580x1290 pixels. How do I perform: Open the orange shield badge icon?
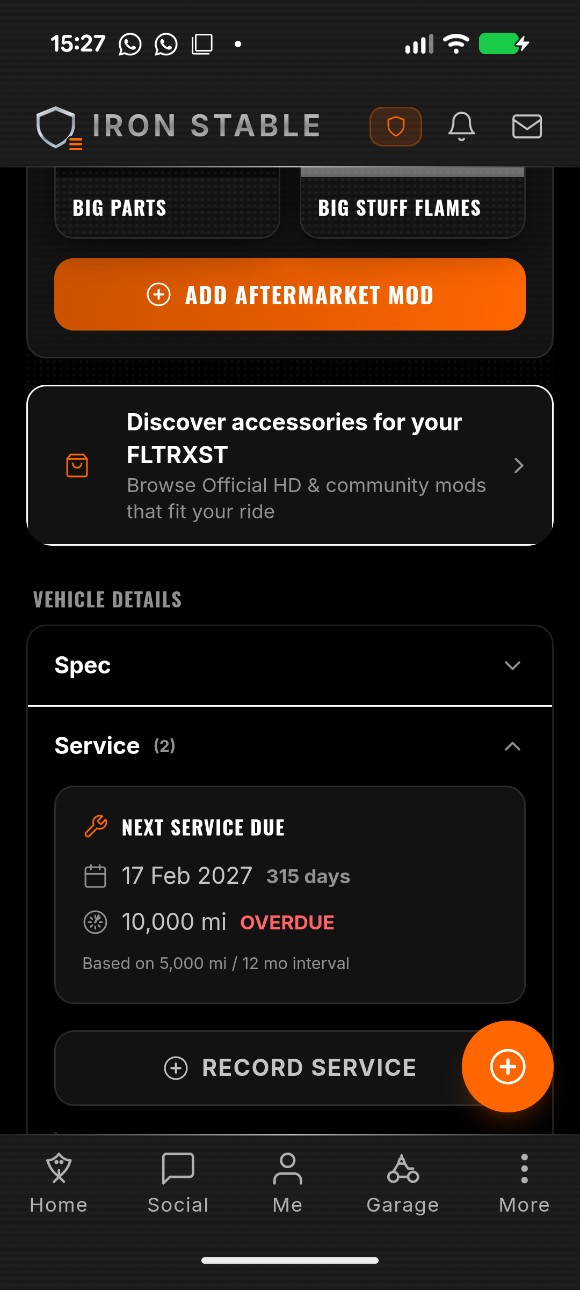395,127
